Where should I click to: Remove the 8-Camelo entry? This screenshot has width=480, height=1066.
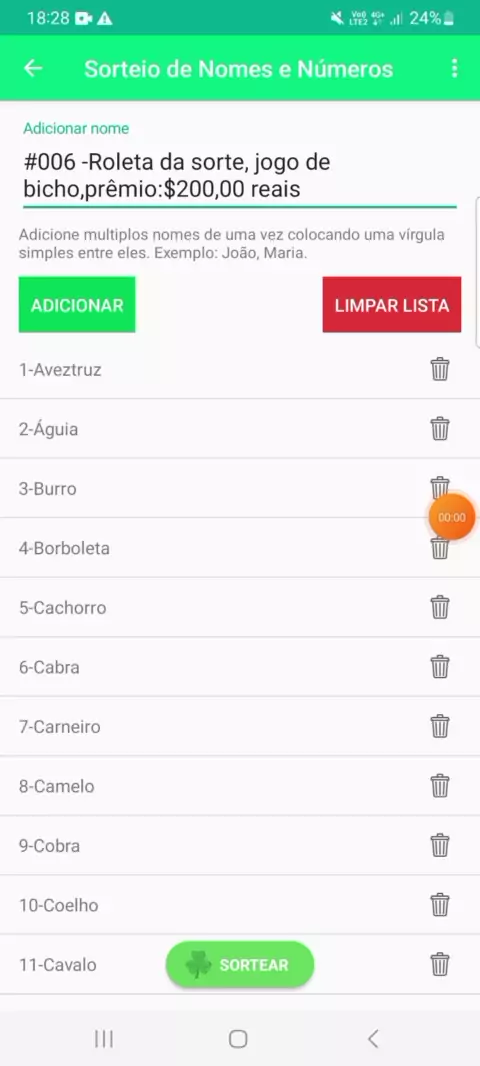(x=440, y=786)
